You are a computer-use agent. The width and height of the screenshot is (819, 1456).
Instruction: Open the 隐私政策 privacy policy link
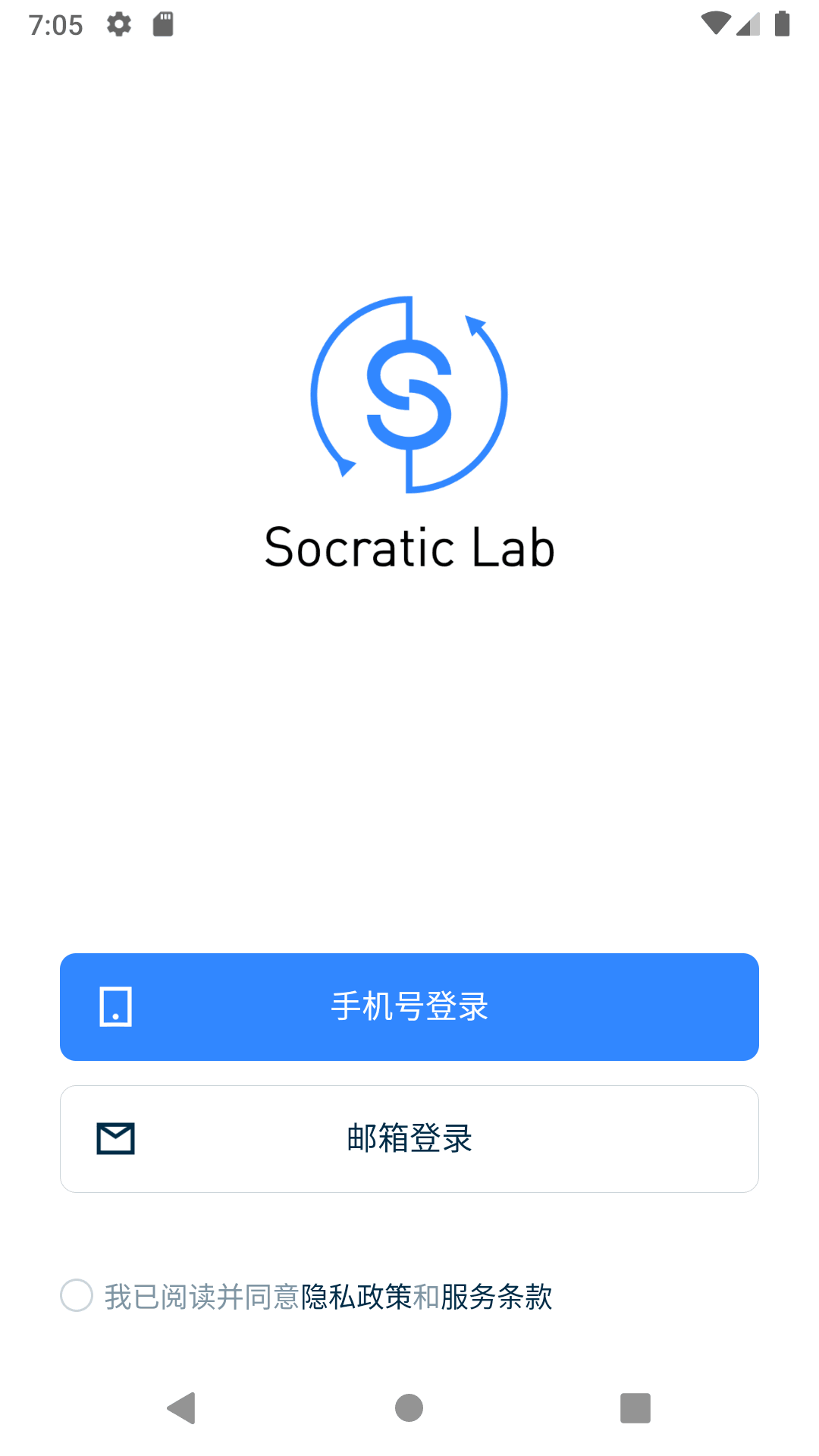tap(356, 1297)
